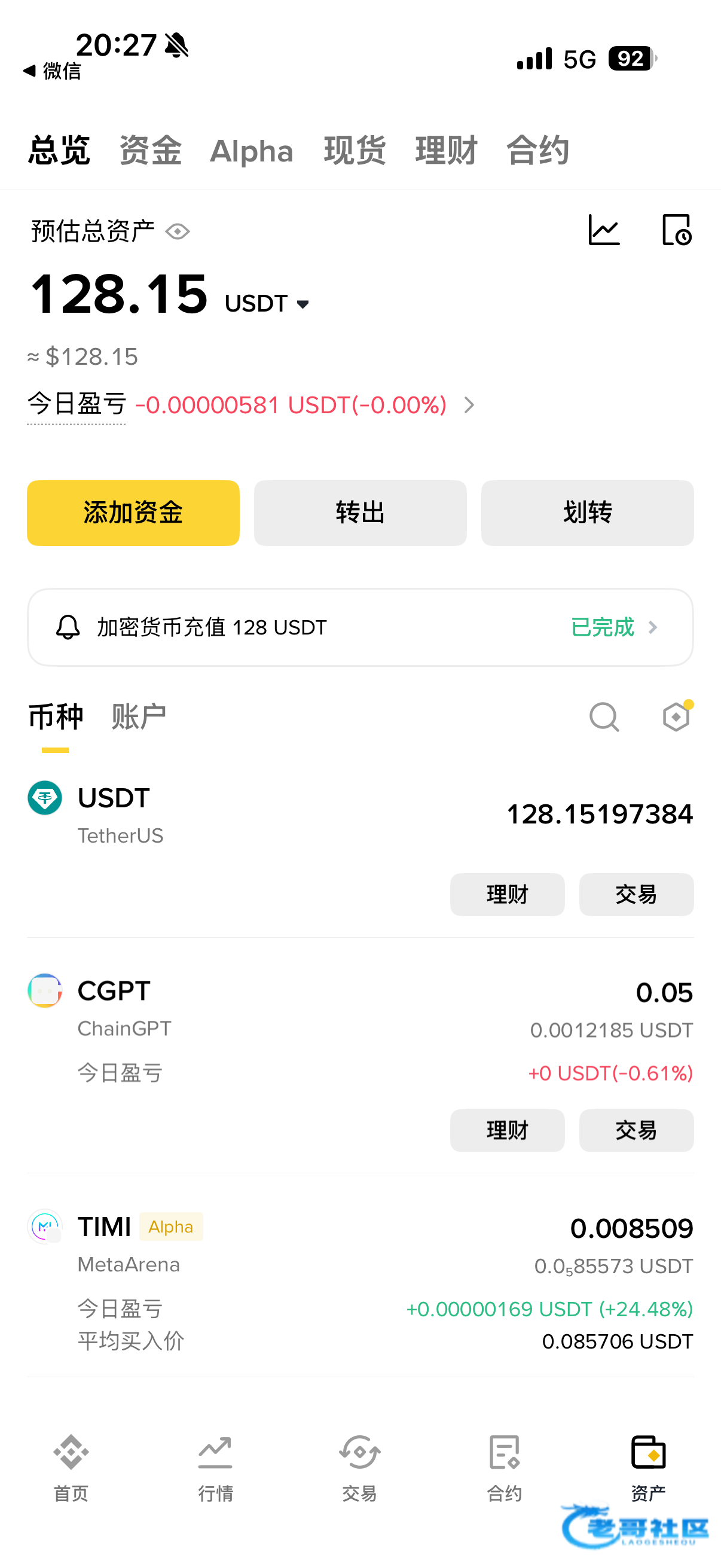Open the asset display settings icon
The width and height of the screenshot is (721, 1568).
676,717
